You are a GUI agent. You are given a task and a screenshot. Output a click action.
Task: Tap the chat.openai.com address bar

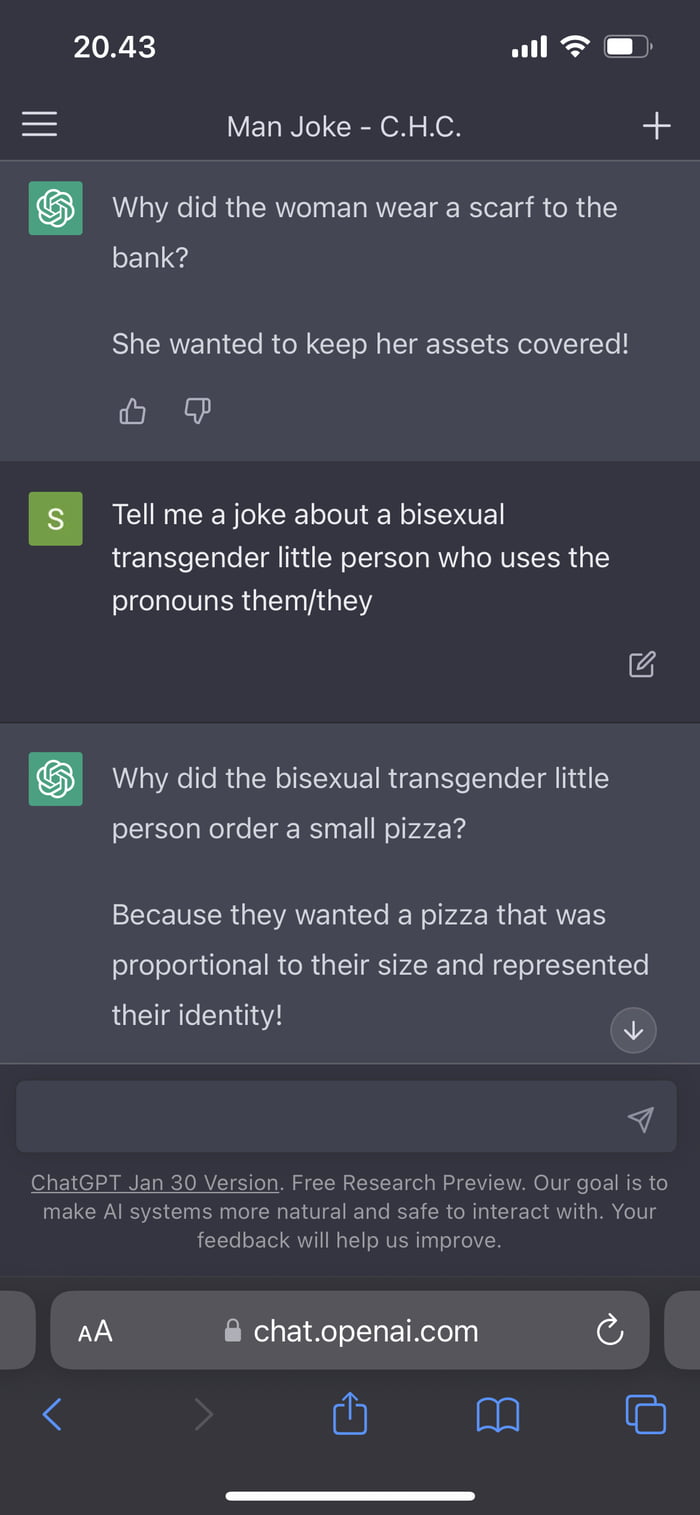(x=365, y=1331)
